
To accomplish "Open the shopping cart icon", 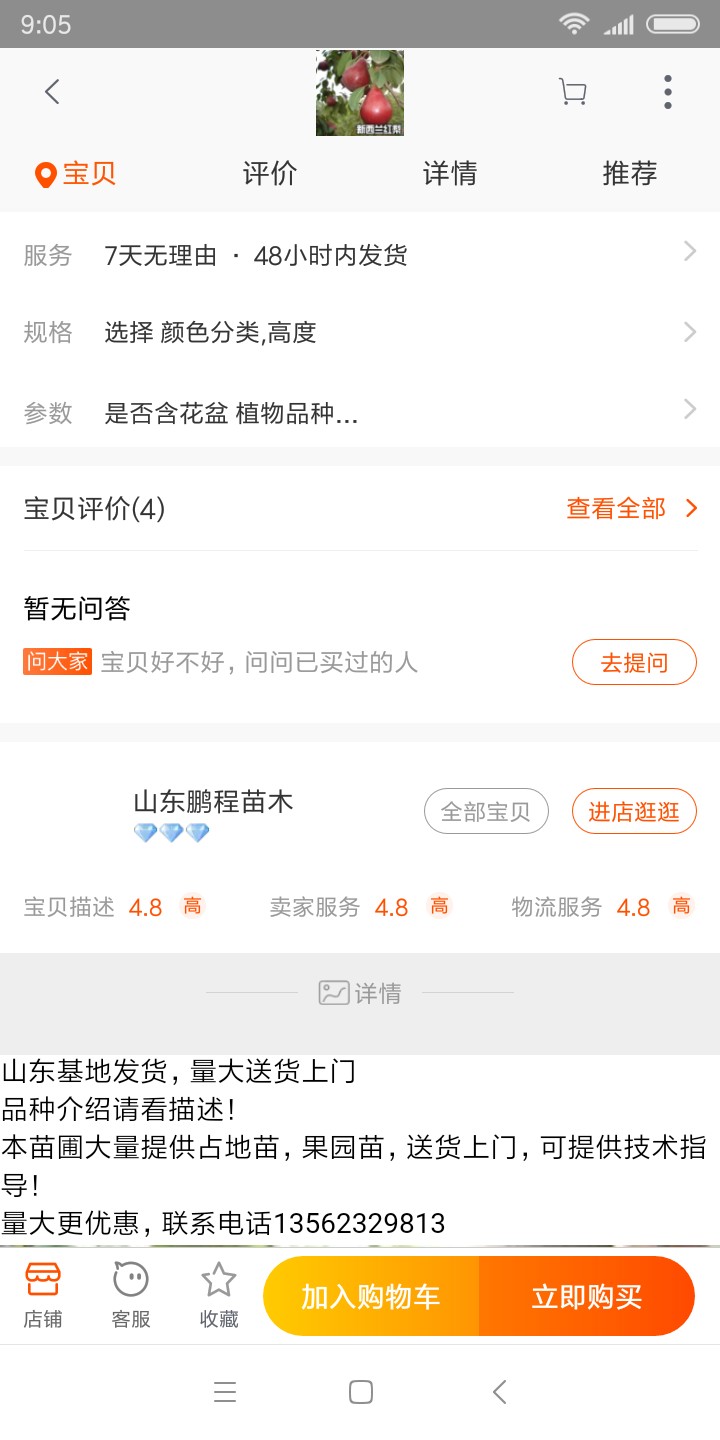I will click(x=572, y=92).
